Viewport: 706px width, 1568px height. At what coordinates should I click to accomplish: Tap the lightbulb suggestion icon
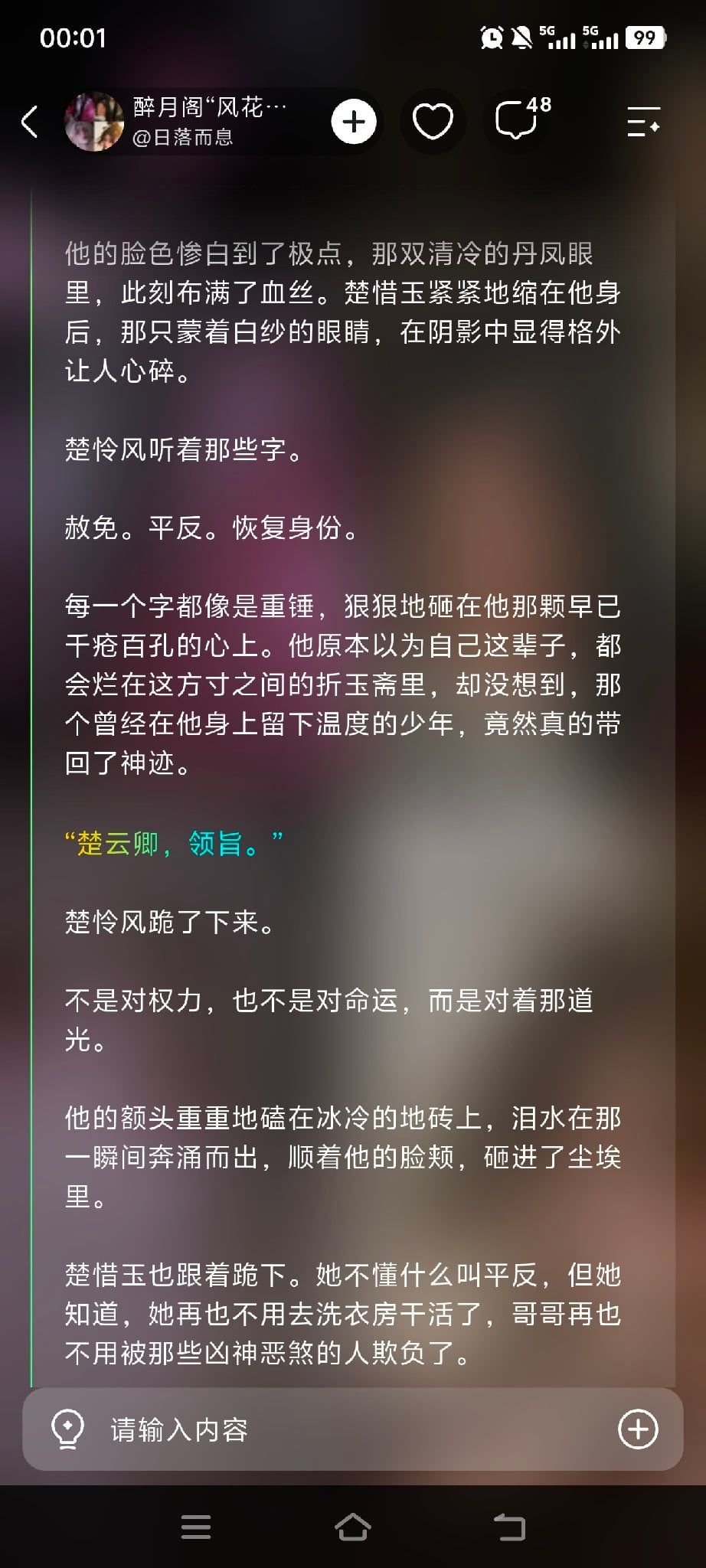tap(67, 1429)
